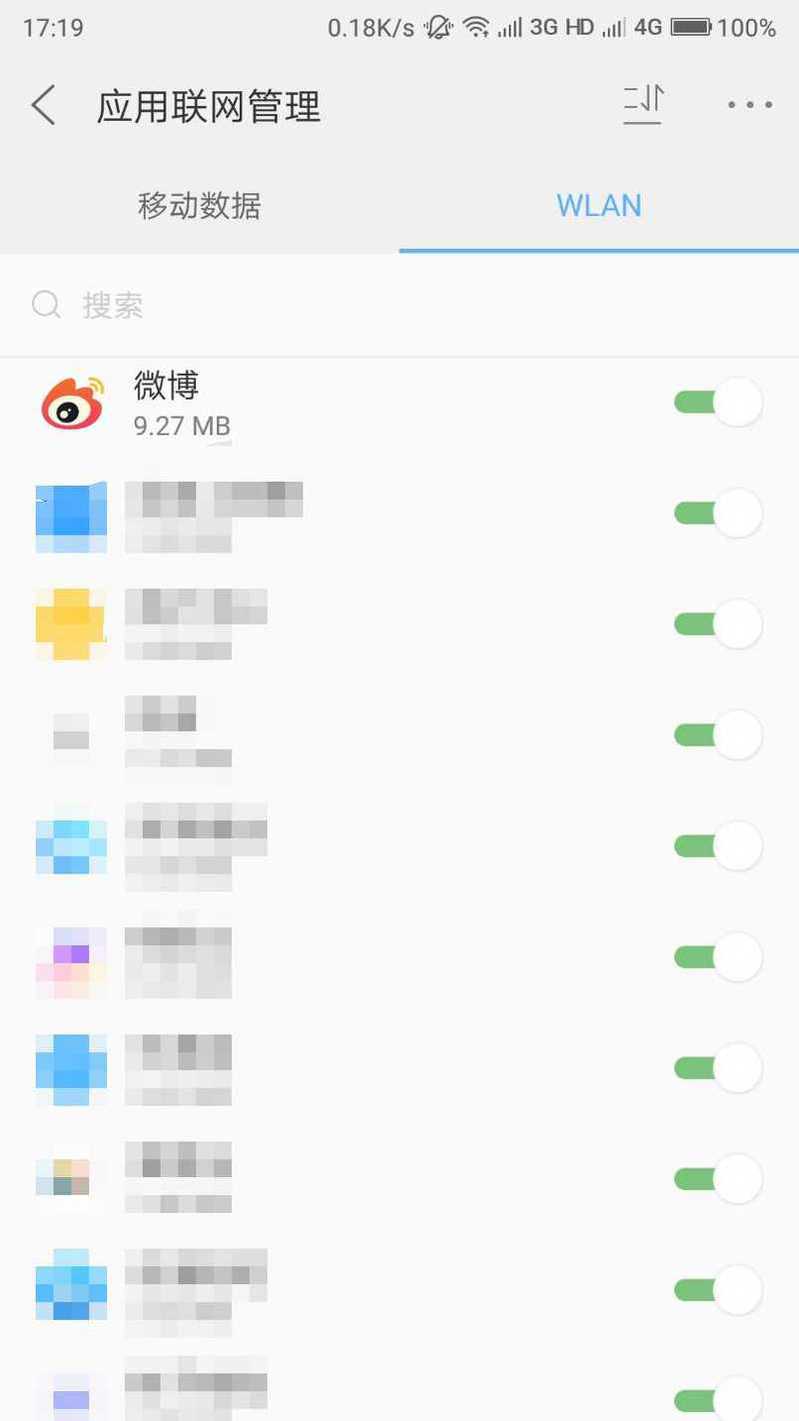Image resolution: width=799 pixels, height=1421 pixels.
Task: Disable WLAN access for 微博
Action: coord(718,403)
